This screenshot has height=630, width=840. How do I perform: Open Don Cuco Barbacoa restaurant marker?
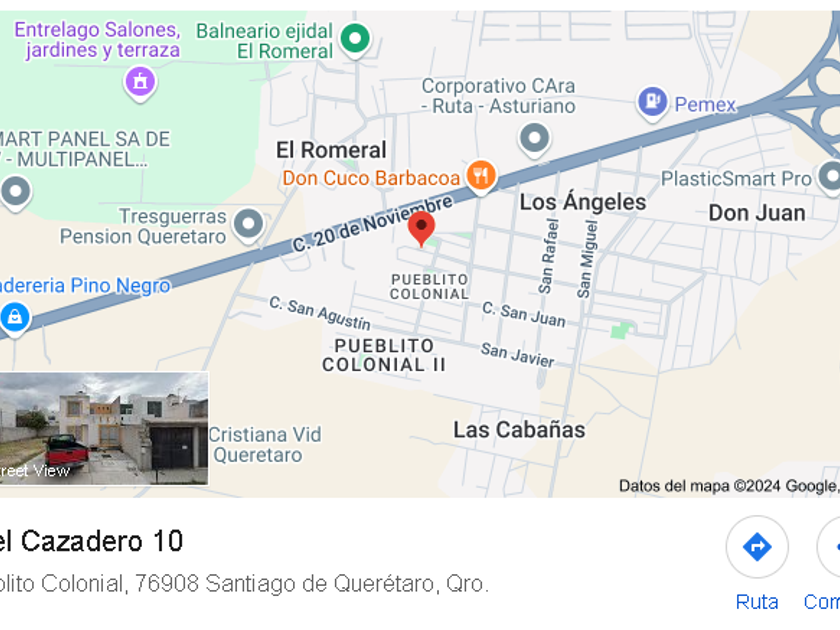[481, 175]
